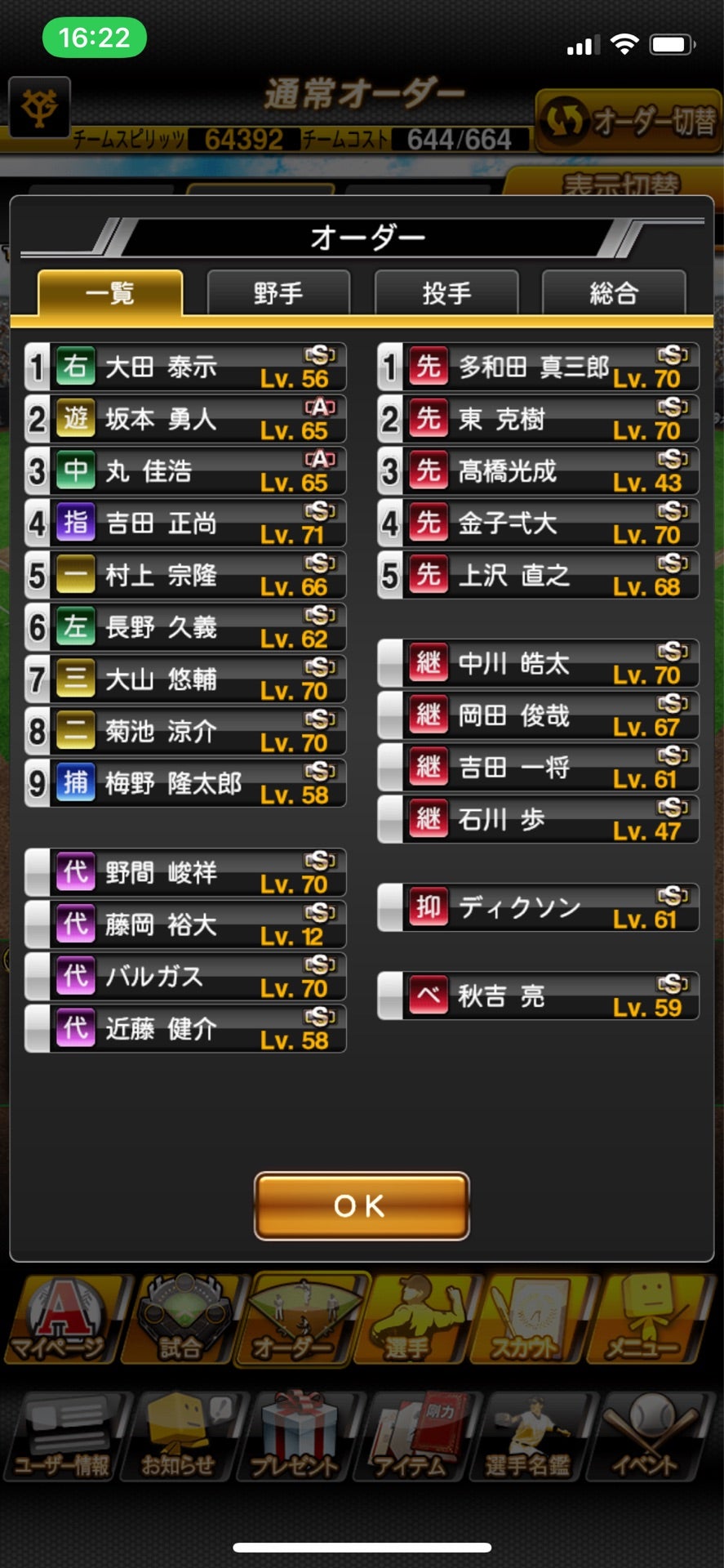Select starter 東 克樹
The image size is (724, 1568).
pyautogui.click(x=539, y=419)
